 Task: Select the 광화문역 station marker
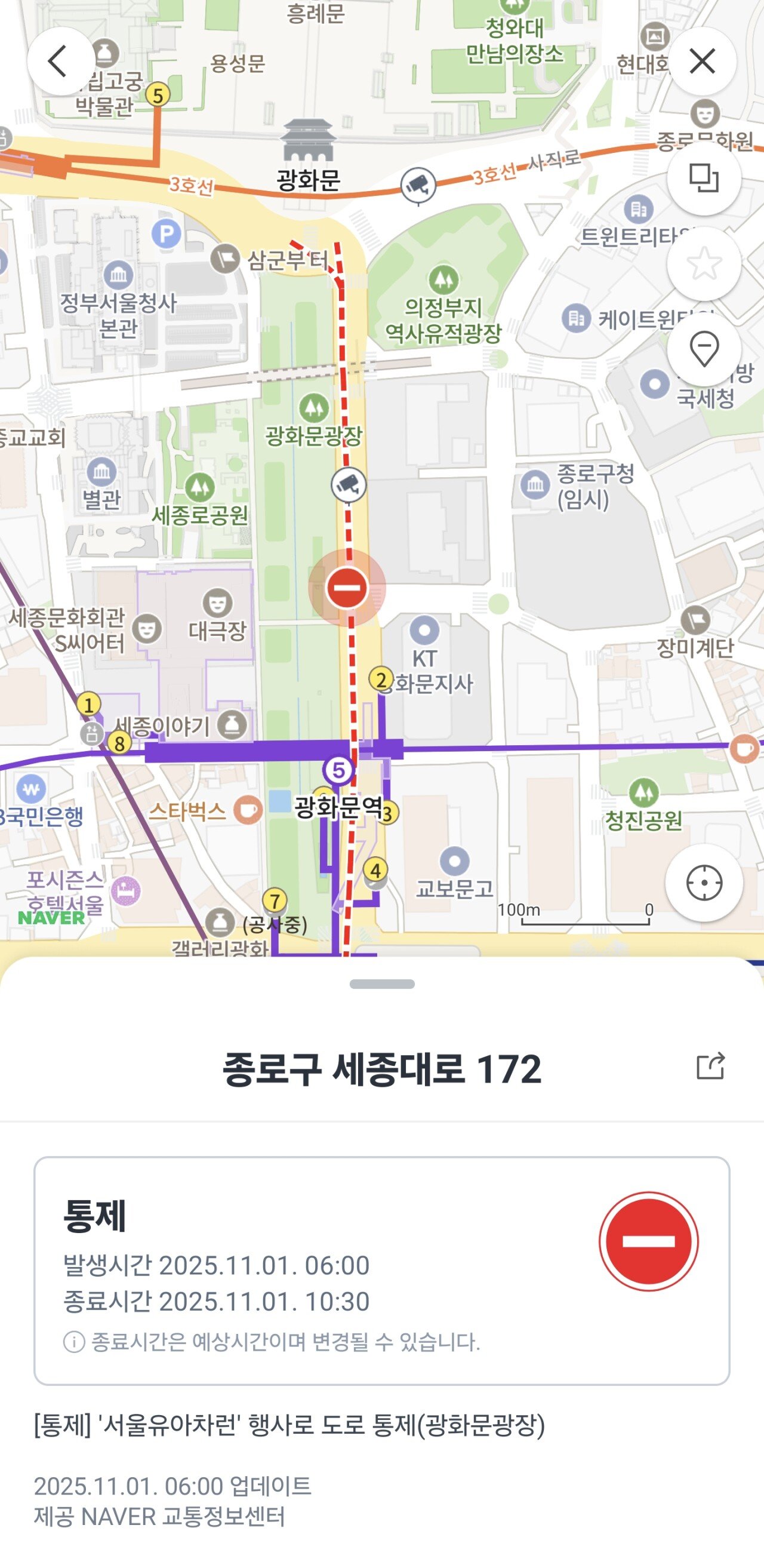[x=338, y=771]
